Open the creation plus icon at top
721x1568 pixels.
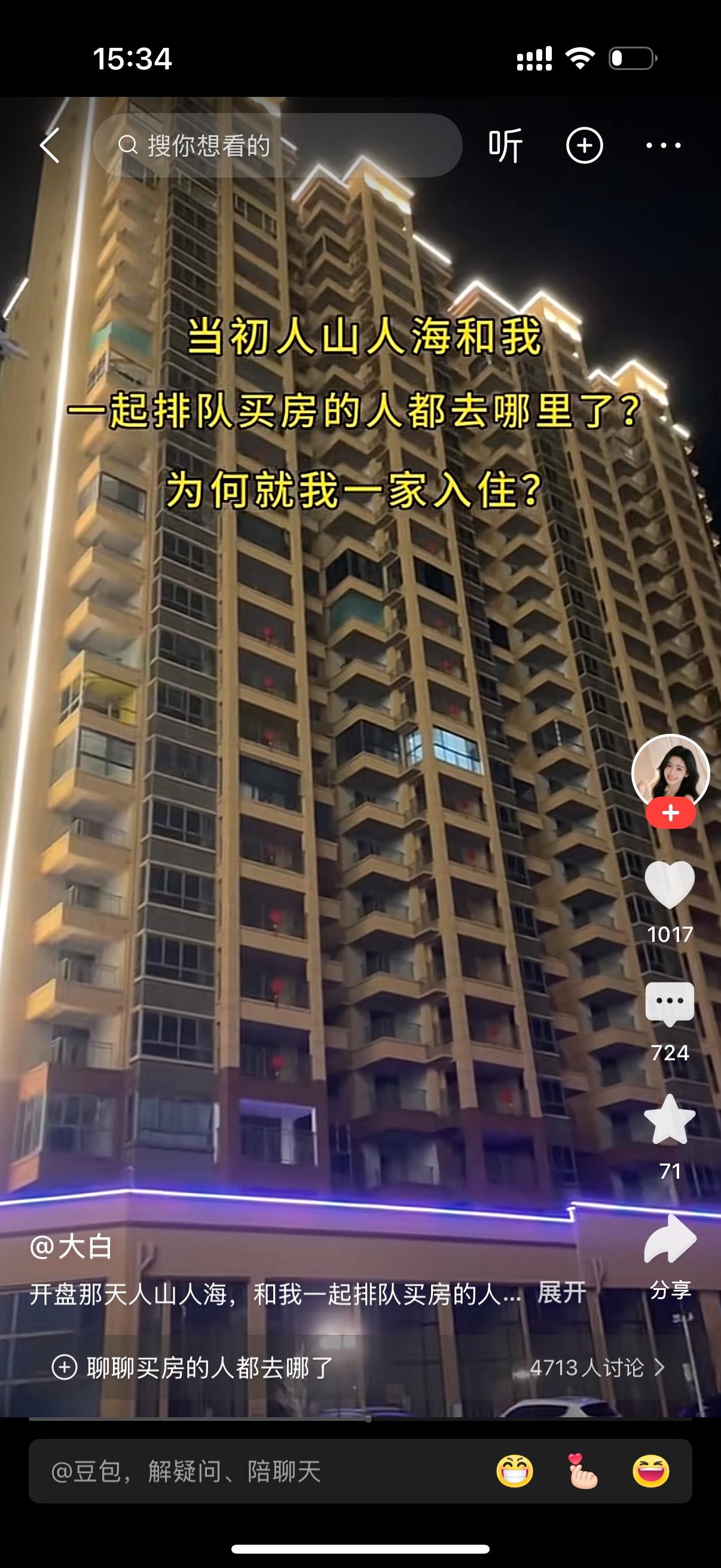(x=583, y=145)
